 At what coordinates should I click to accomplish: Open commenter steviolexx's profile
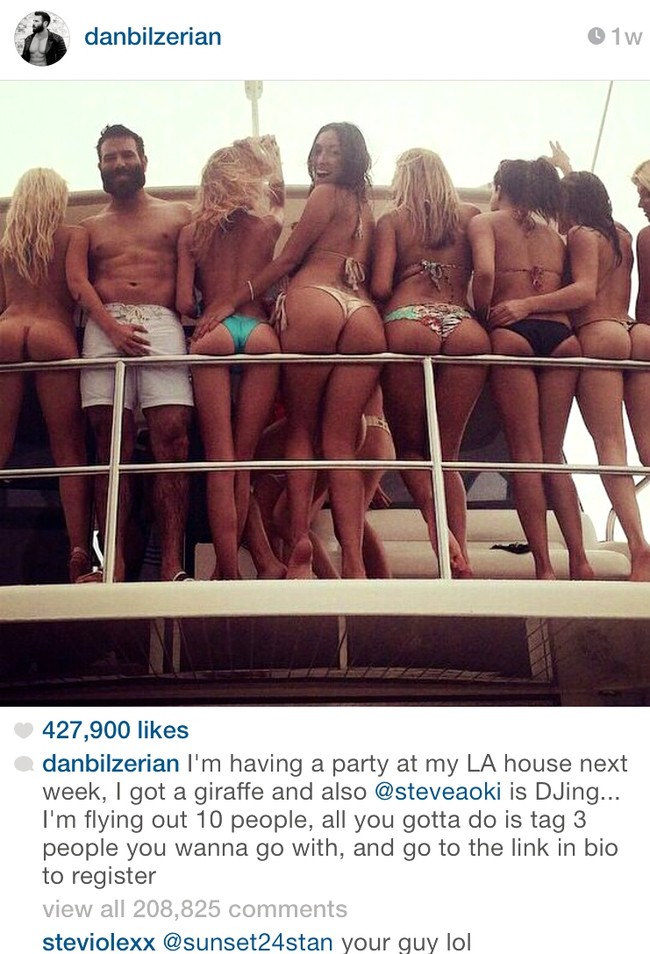tap(98, 942)
